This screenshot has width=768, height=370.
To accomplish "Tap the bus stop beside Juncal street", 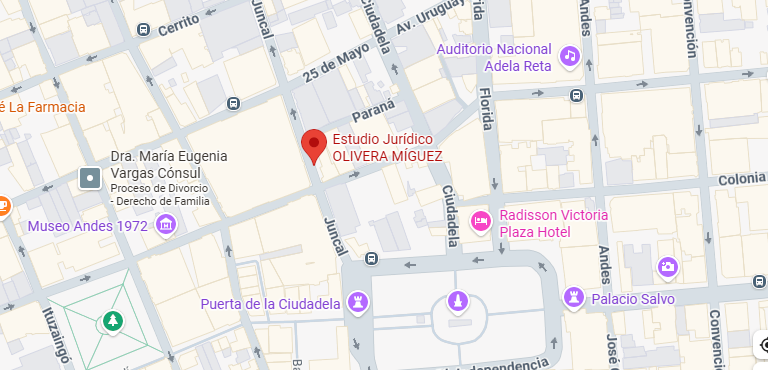I will 372,258.
